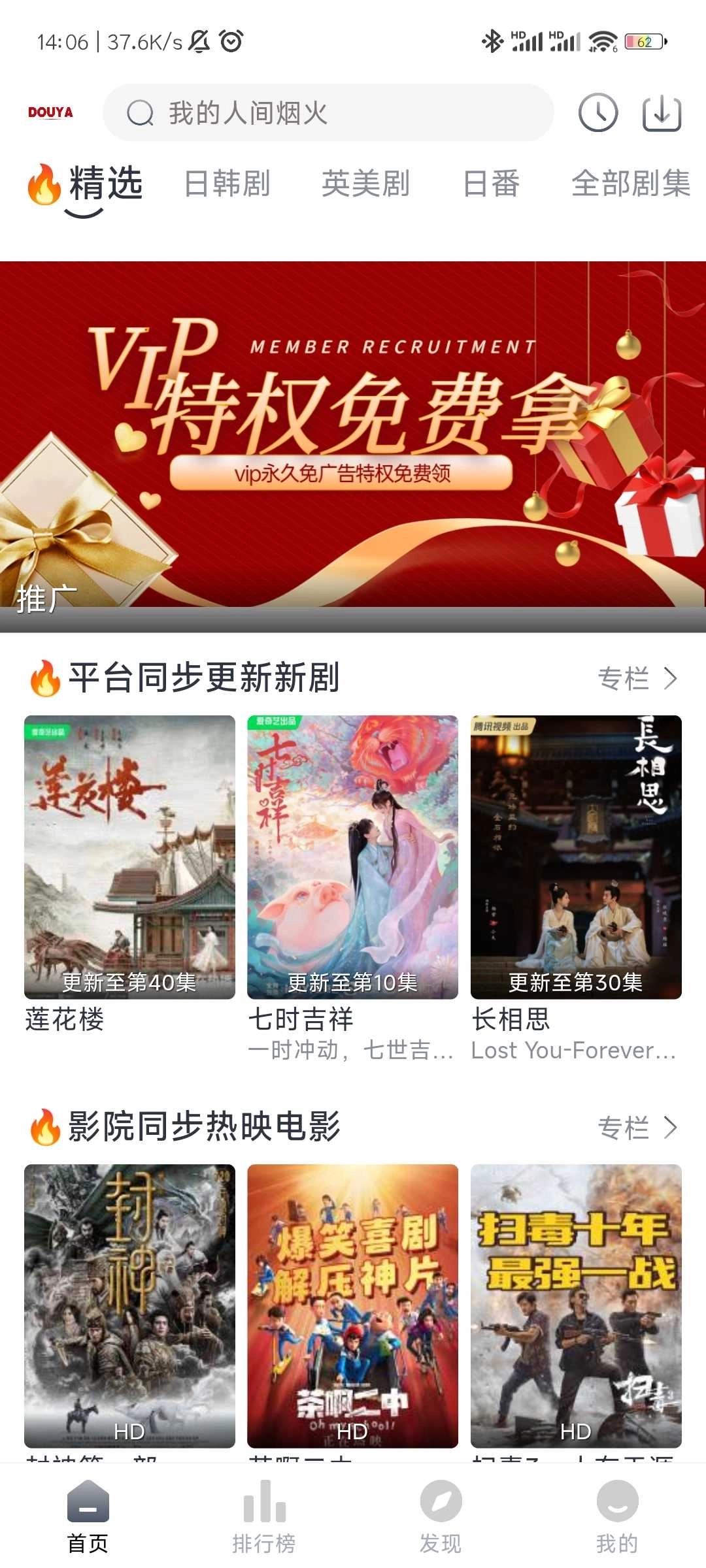
Task: Select the 日番 tab
Action: click(492, 185)
